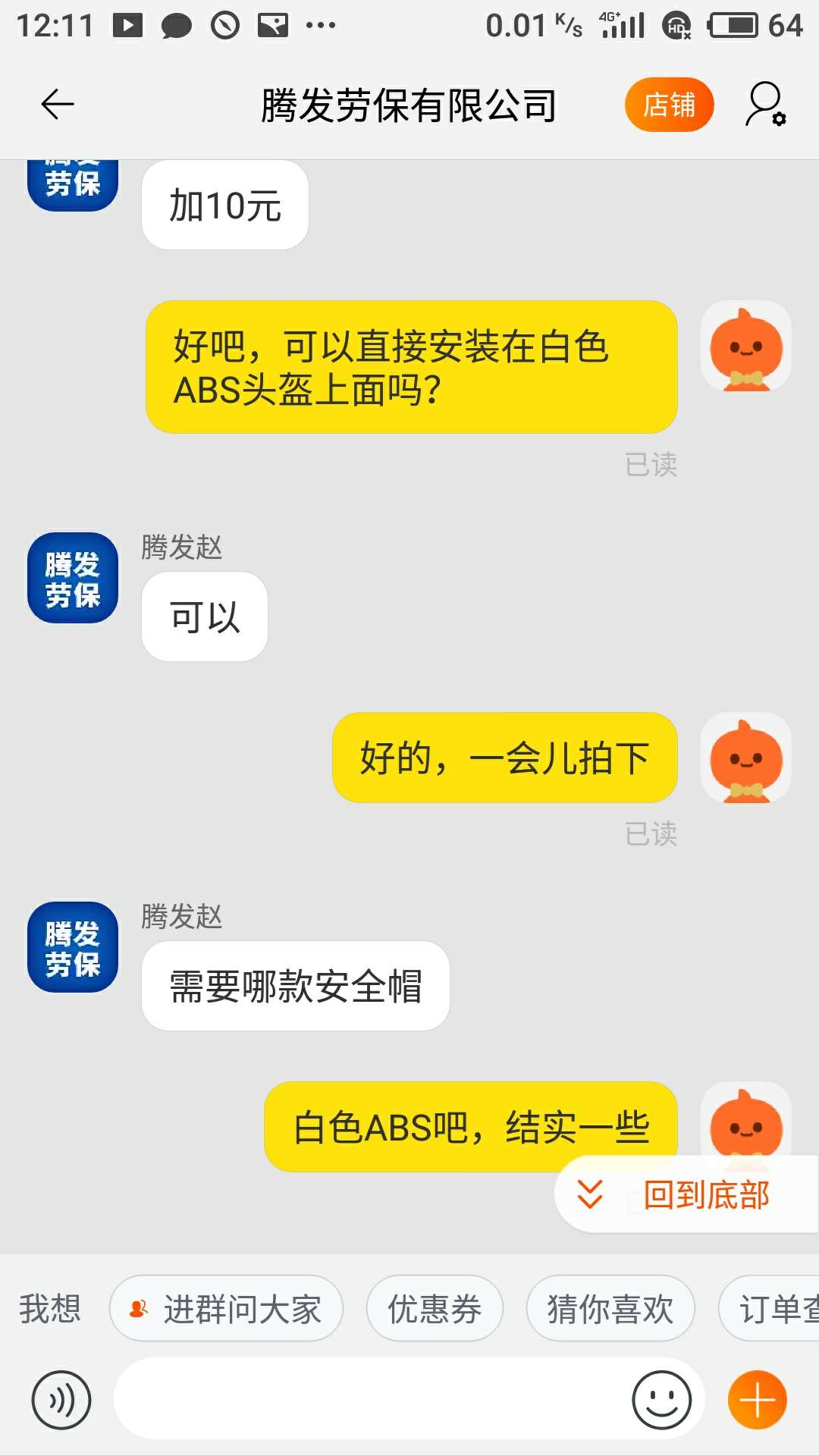
Task: Tap my avatar beside 好的,一会儿拍下
Action: pos(746,758)
